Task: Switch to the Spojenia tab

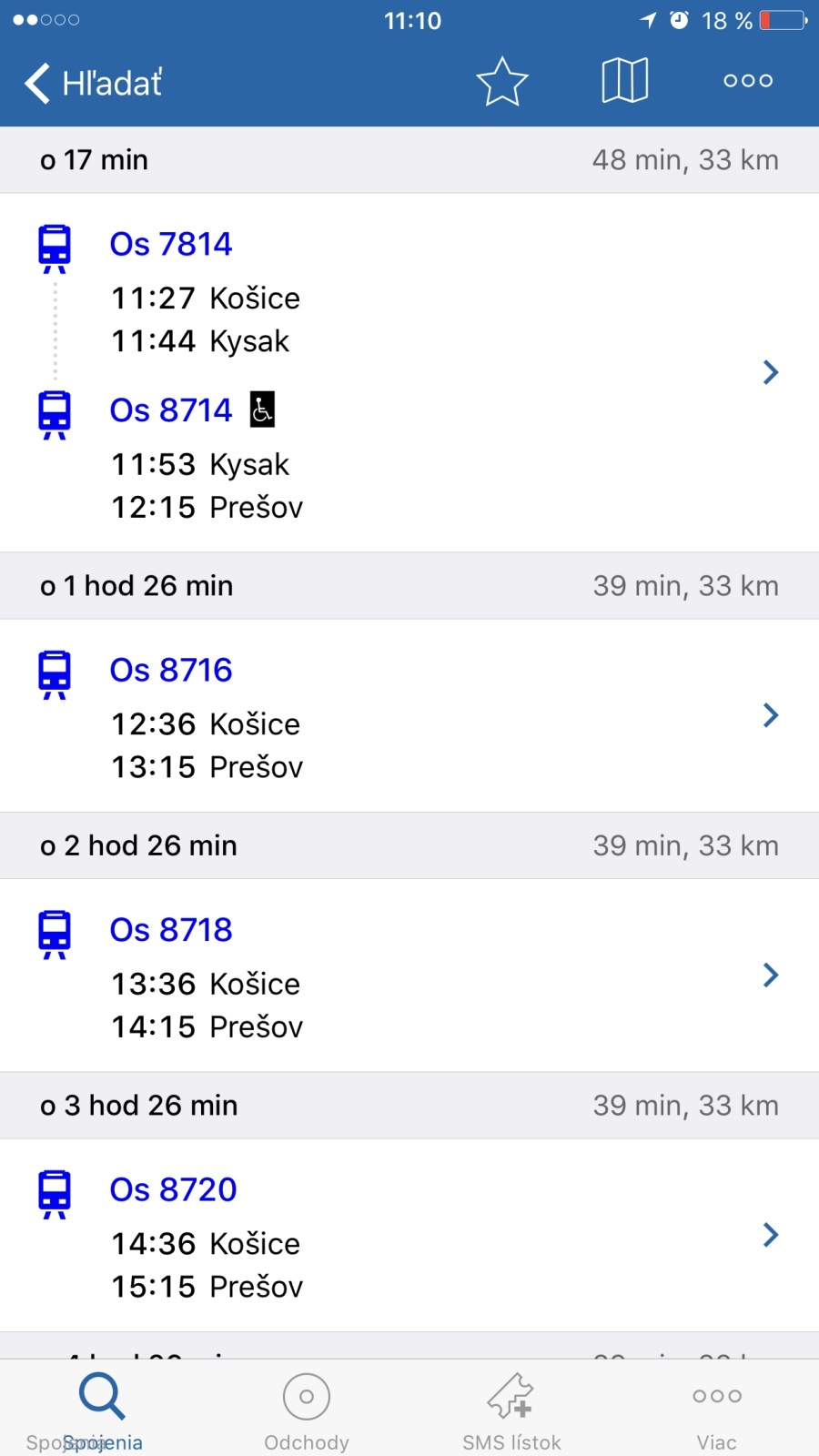Action: [x=102, y=1409]
